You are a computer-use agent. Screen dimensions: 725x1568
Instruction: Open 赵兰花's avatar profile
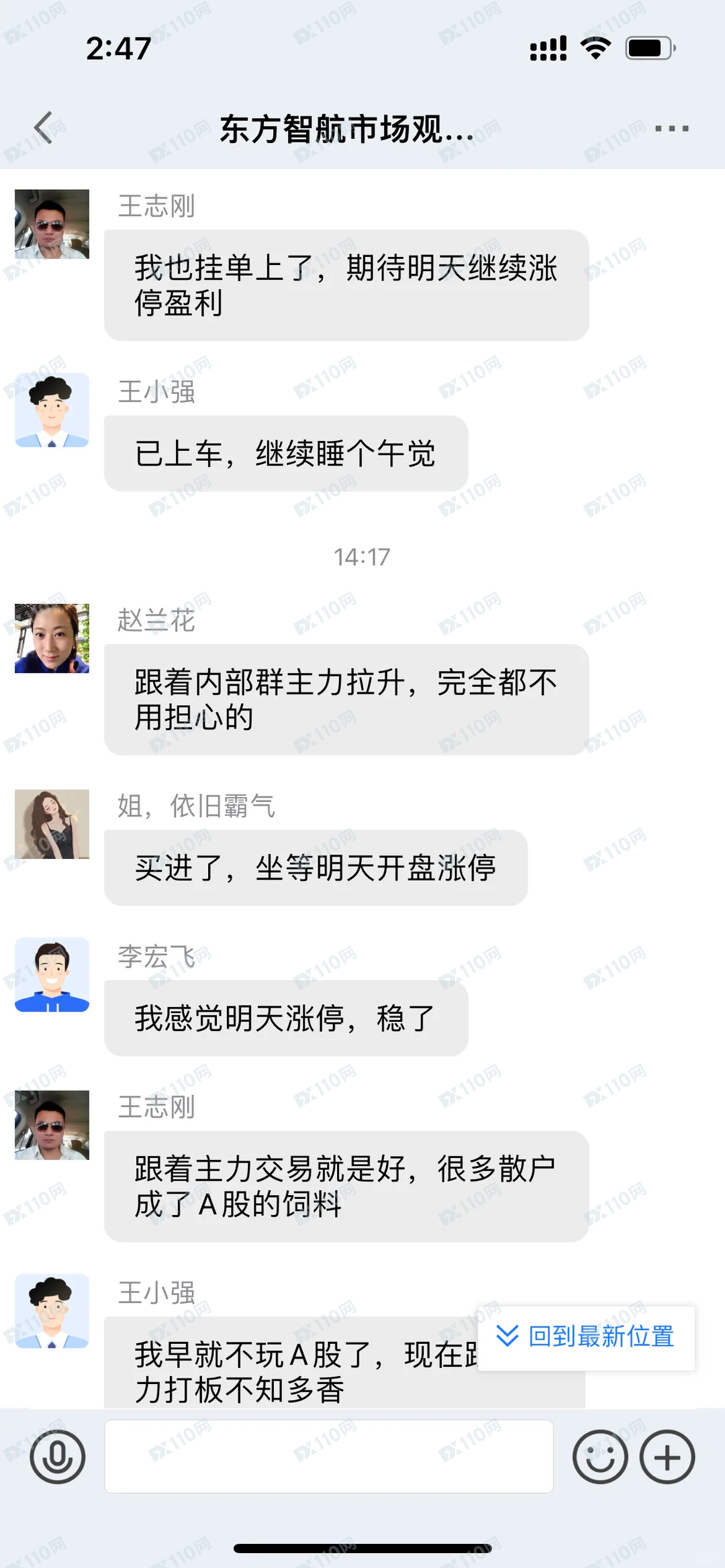52,638
